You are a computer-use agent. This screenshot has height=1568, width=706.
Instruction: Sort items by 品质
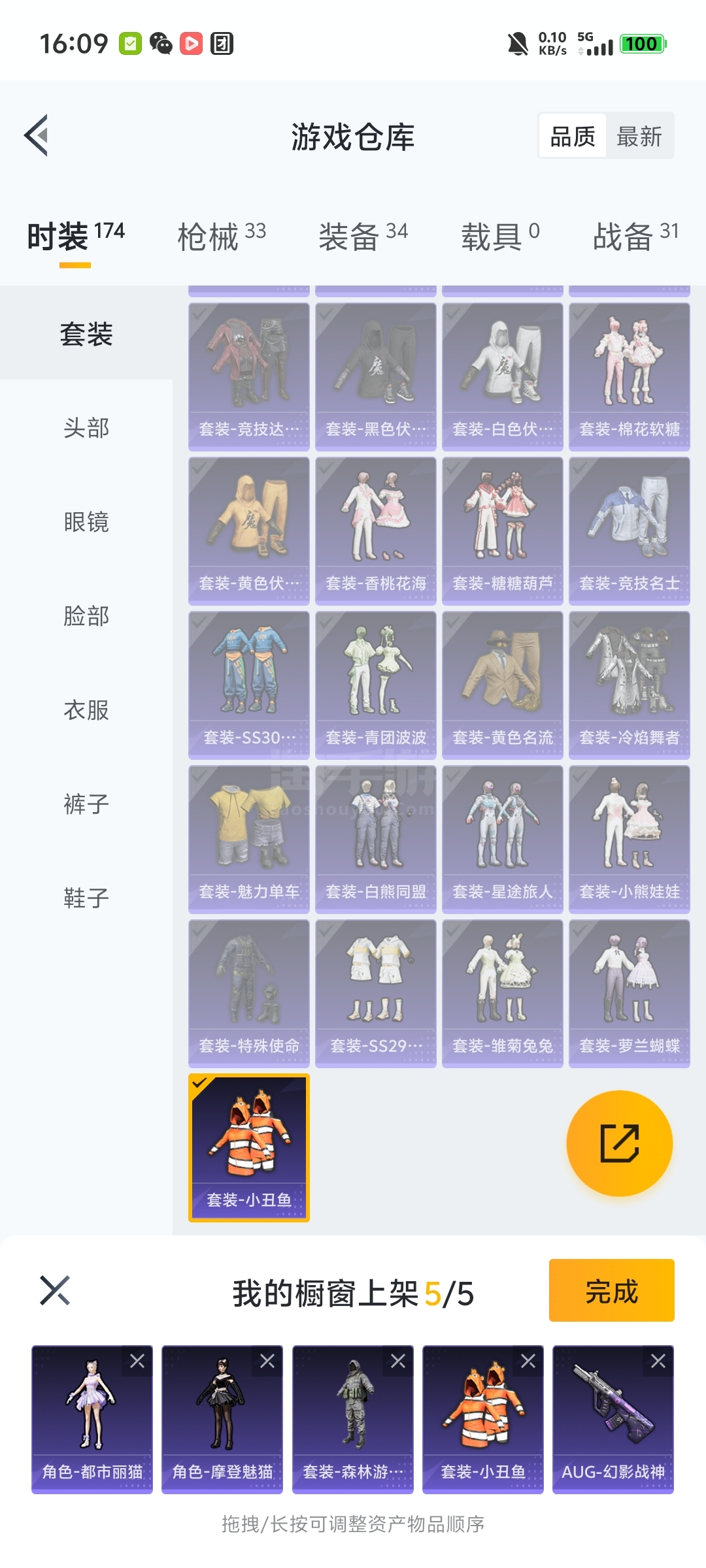click(x=573, y=137)
